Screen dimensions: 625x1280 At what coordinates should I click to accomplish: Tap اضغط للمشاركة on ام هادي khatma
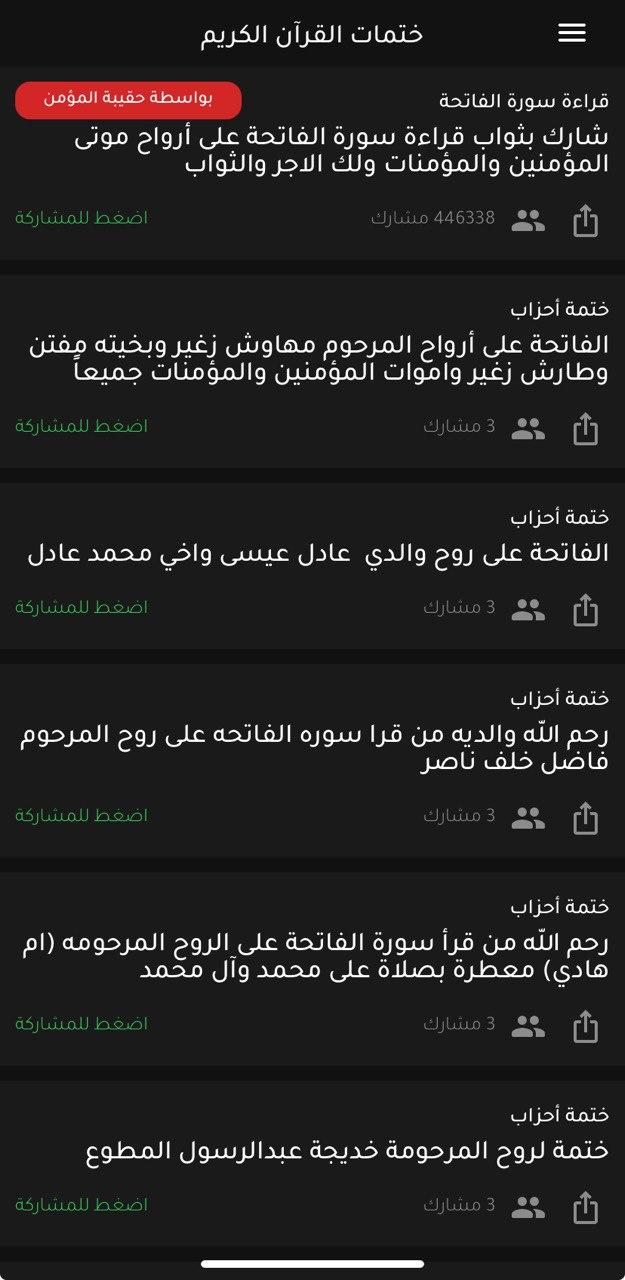(81, 1024)
